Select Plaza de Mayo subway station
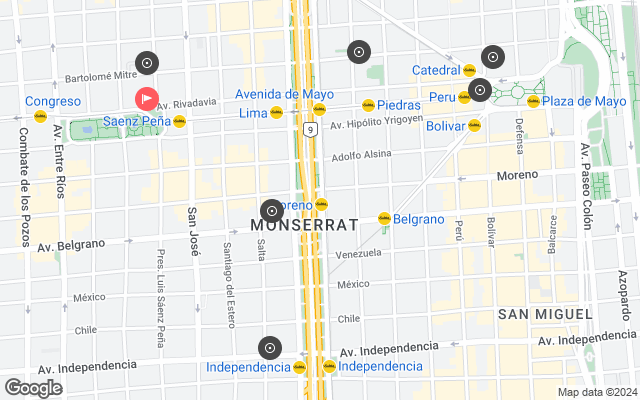 pos(534,101)
